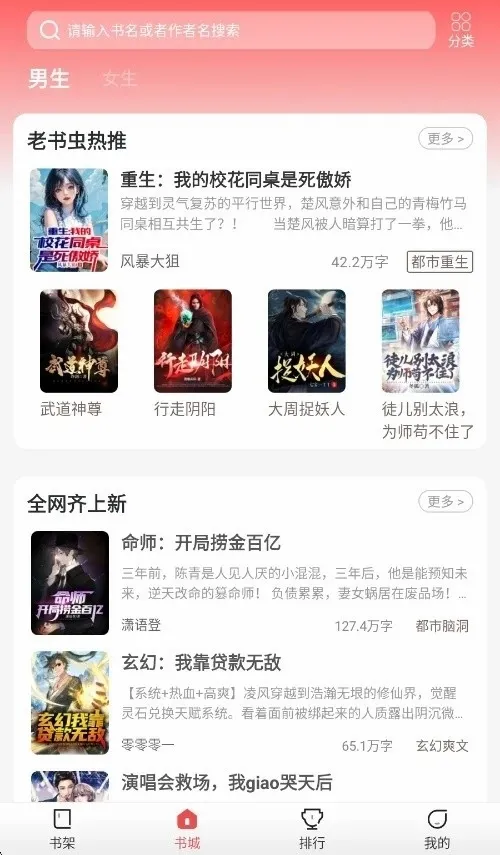Open the 我的 profile tab

tap(437, 829)
